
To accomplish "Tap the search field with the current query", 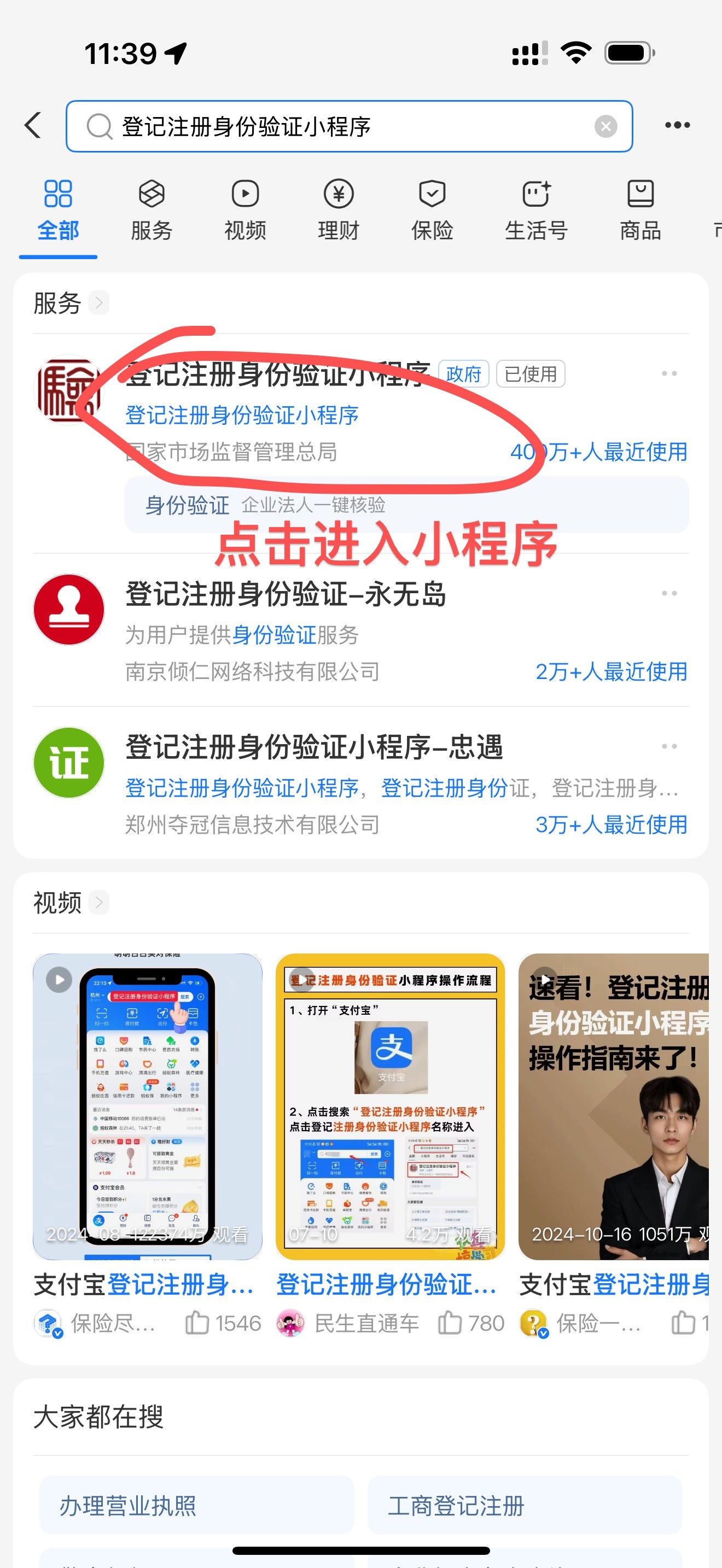I will [x=341, y=127].
